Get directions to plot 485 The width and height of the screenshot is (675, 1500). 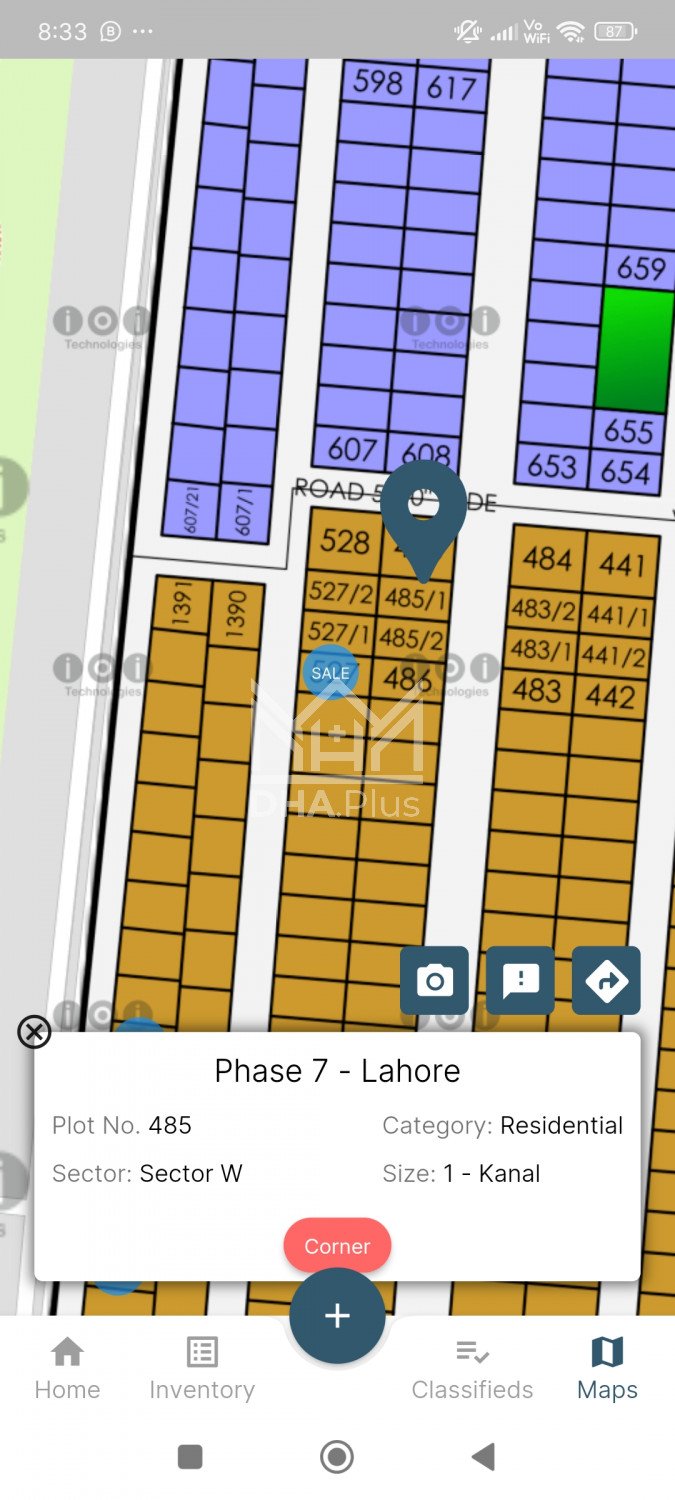click(606, 981)
